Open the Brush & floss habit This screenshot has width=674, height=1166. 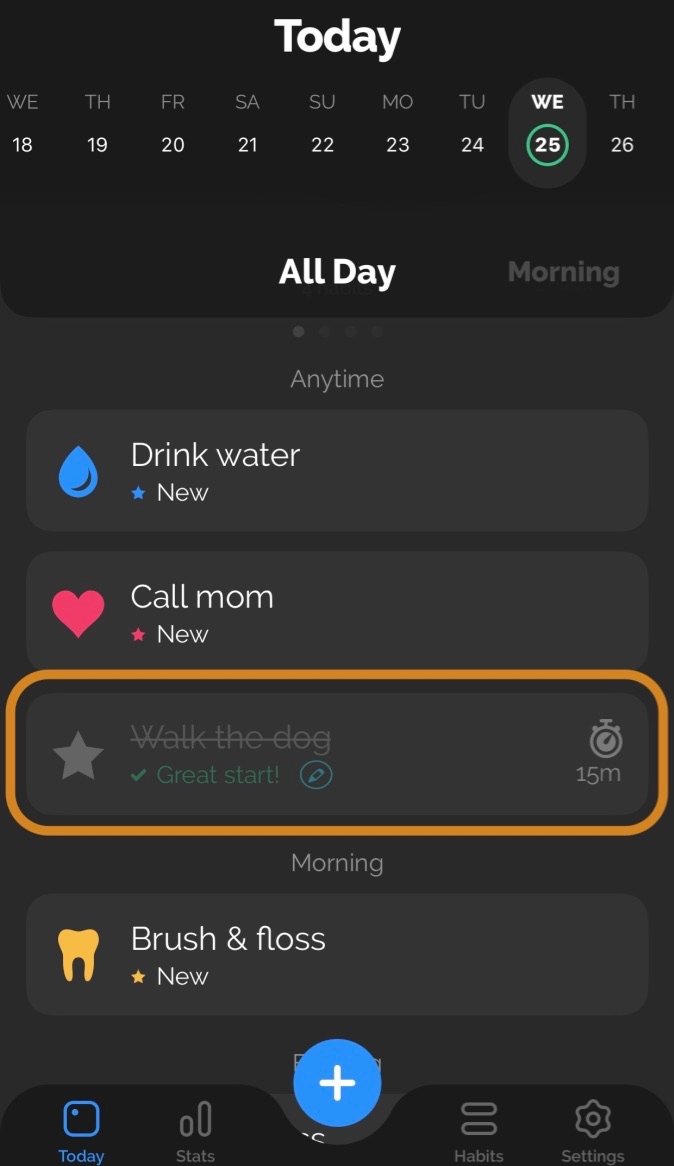pos(337,954)
